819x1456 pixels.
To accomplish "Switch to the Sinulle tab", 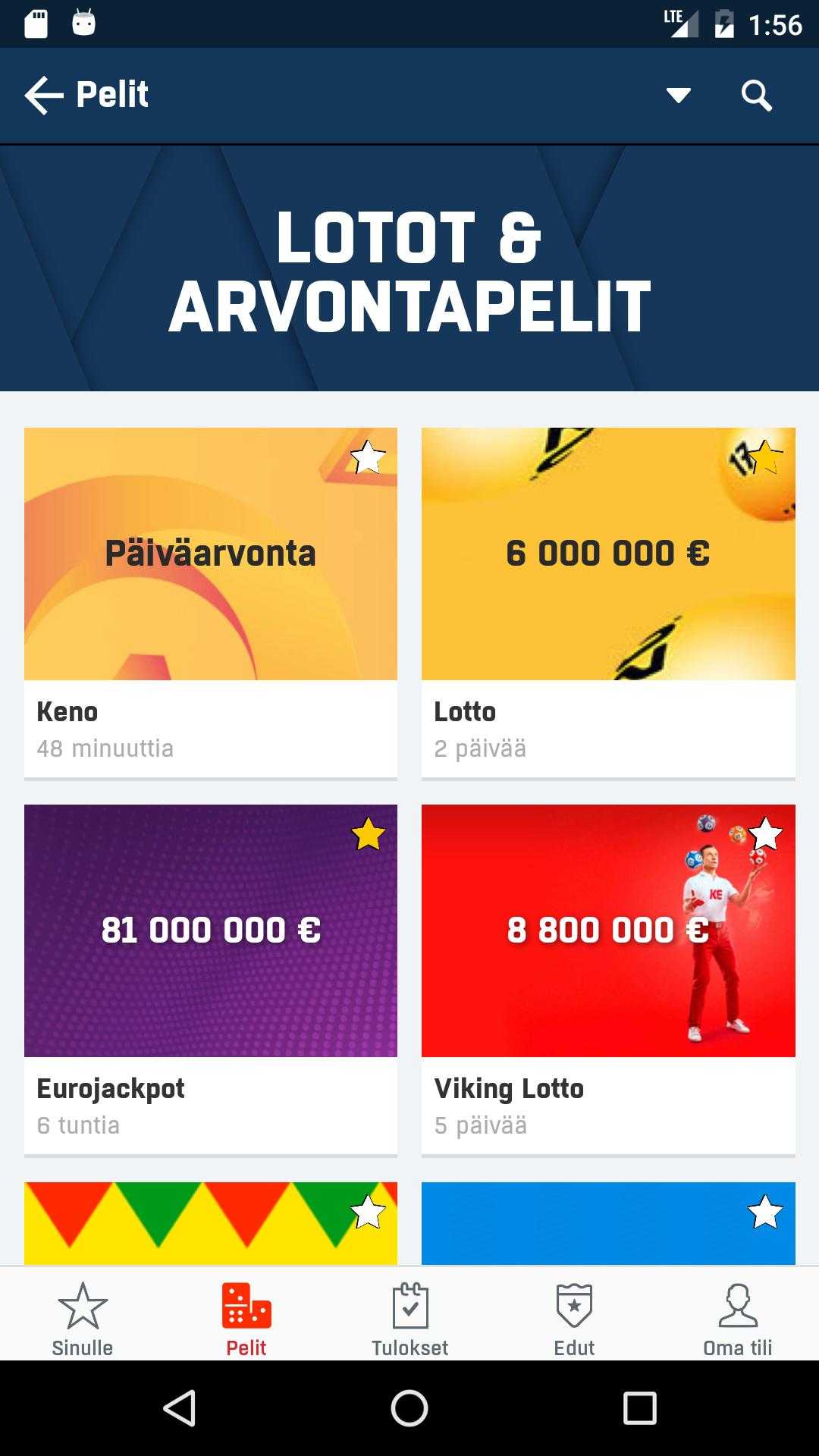I will click(82, 1319).
